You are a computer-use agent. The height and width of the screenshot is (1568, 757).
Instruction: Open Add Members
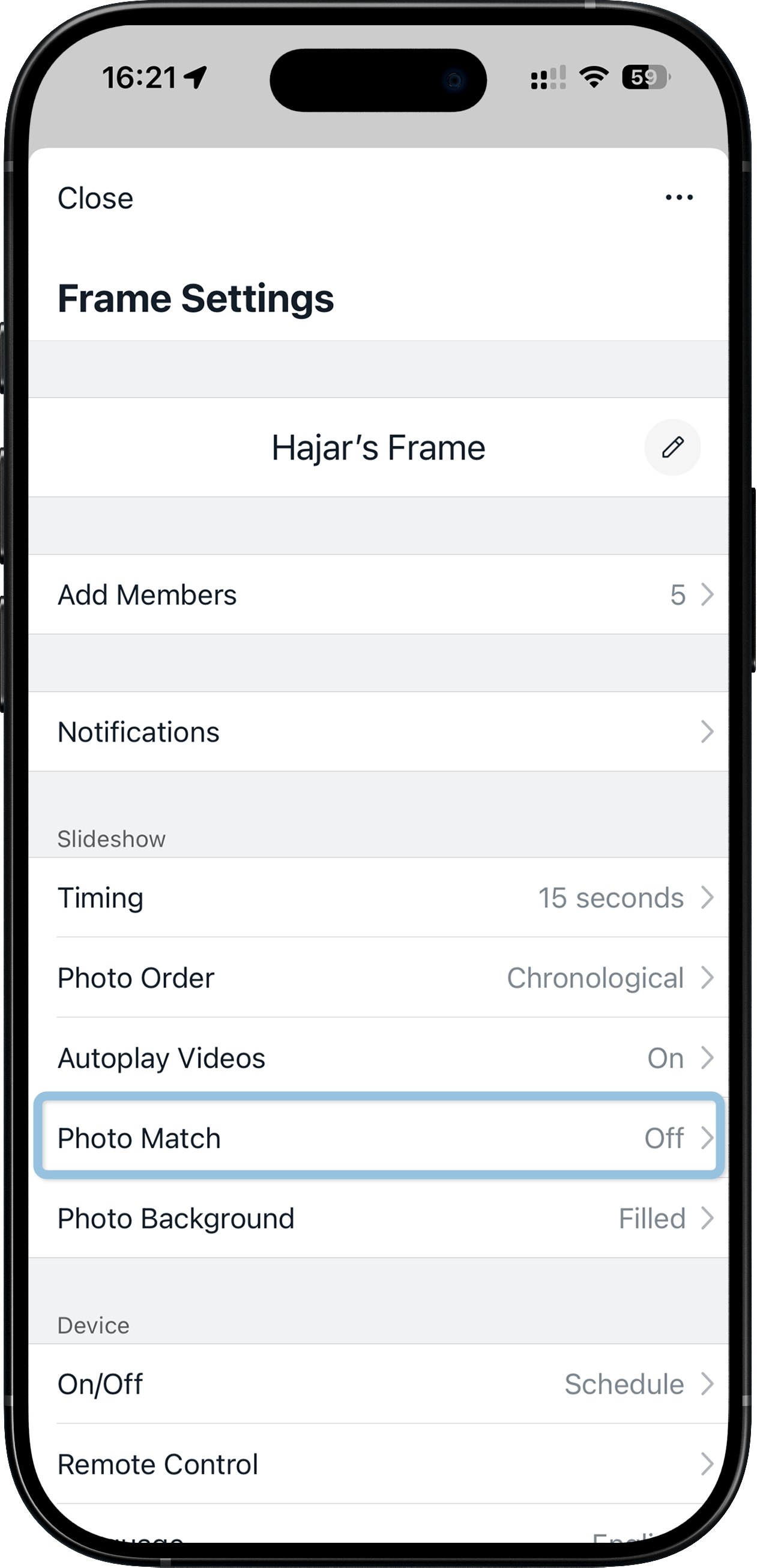pyautogui.click(x=378, y=595)
